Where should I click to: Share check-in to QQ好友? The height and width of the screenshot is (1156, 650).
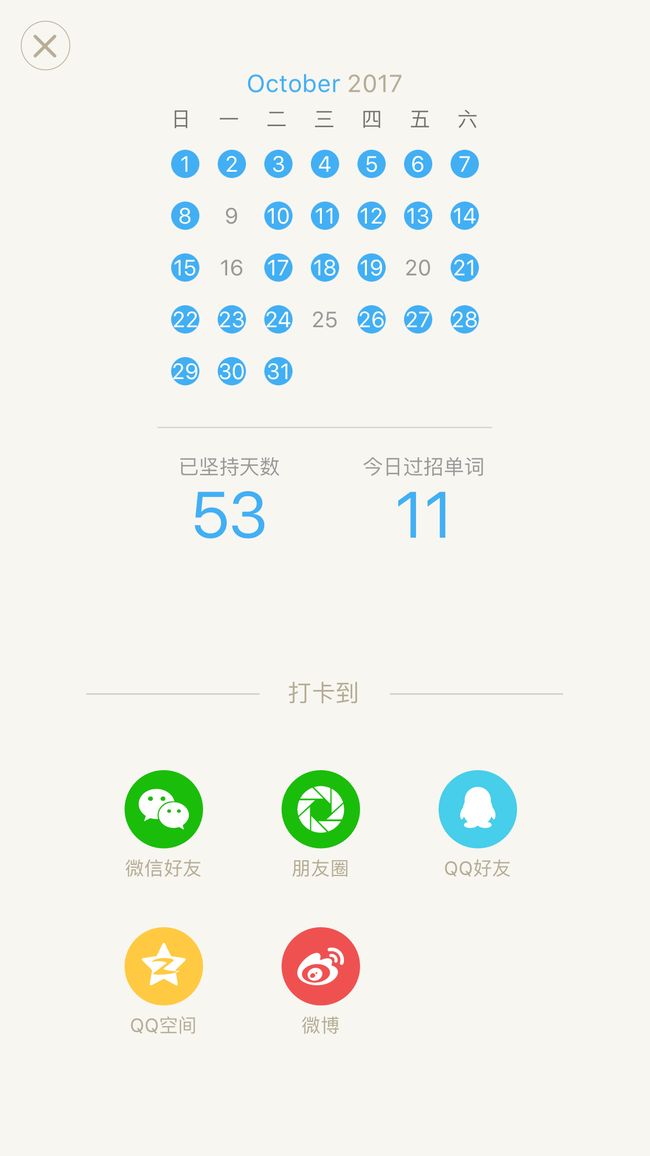click(478, 809)
